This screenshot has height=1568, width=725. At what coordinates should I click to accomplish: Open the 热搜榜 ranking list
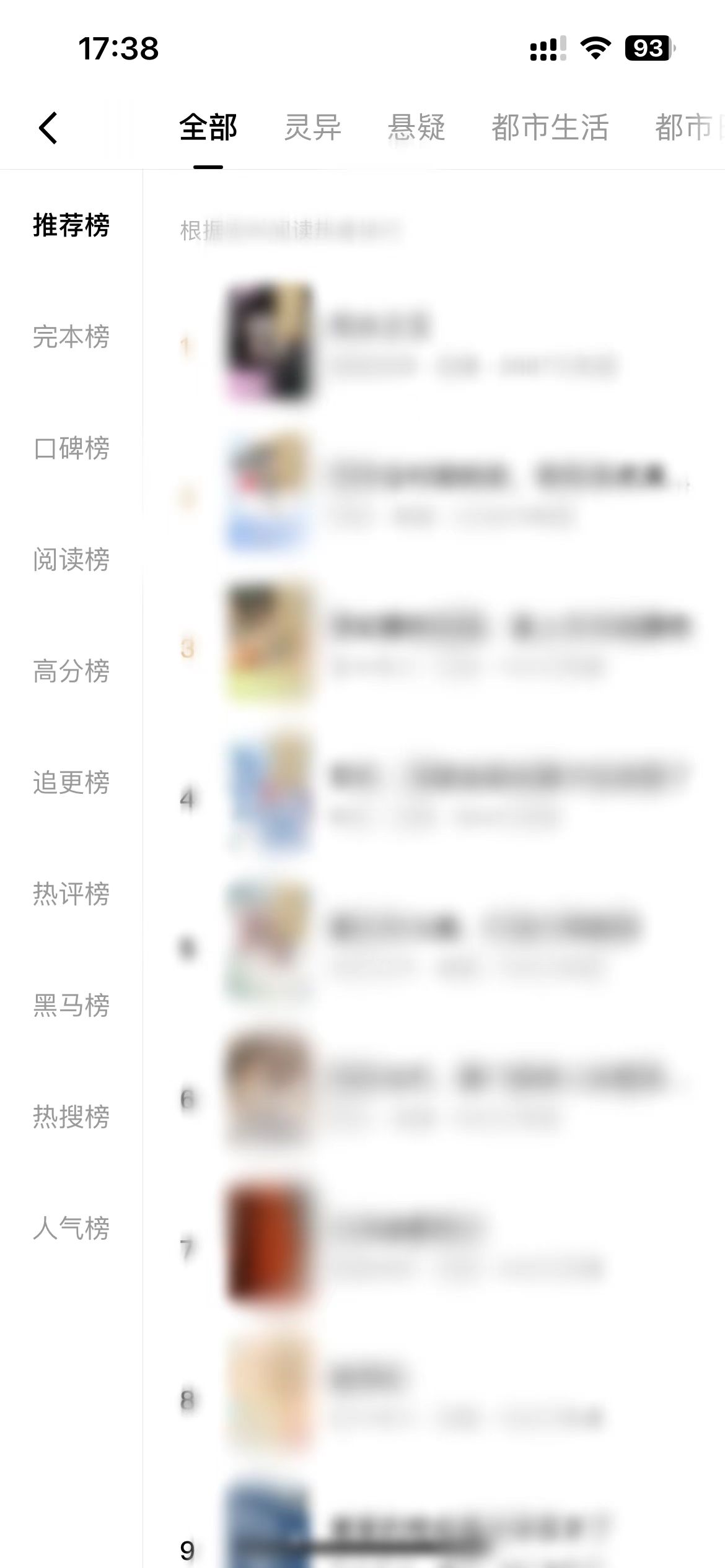point(71,1117)
